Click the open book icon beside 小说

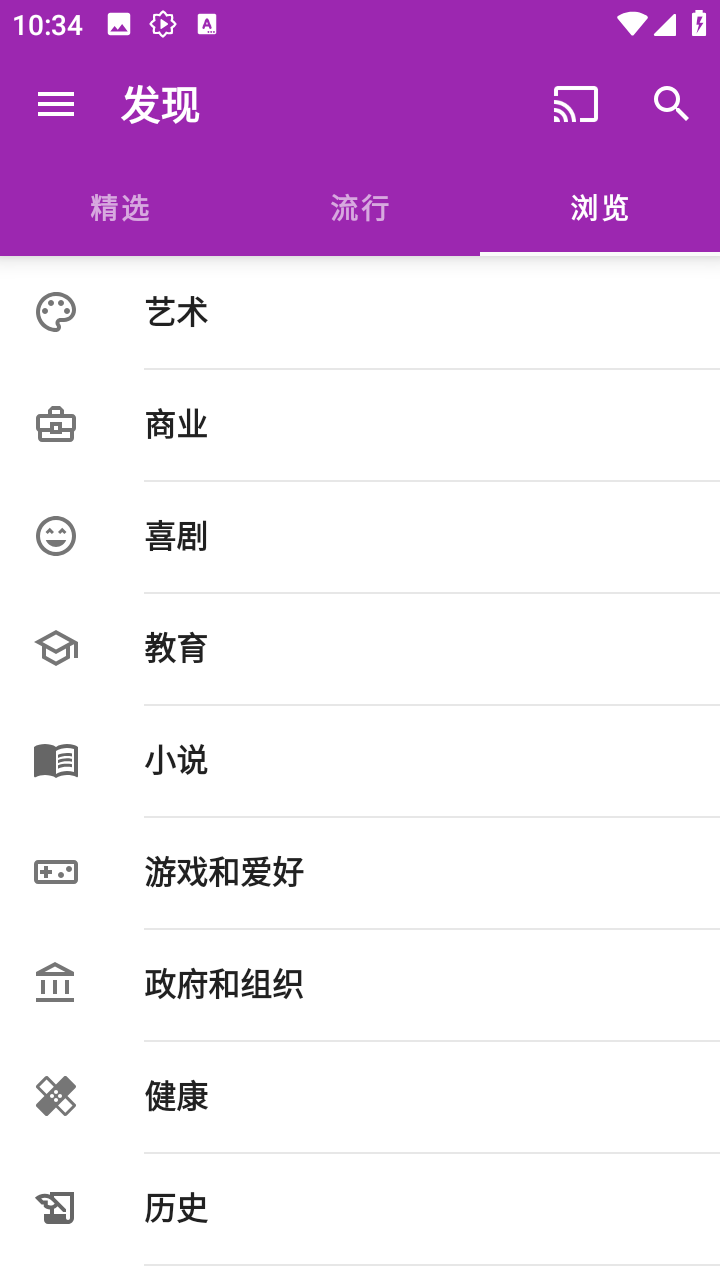click(x=57, y=760)
